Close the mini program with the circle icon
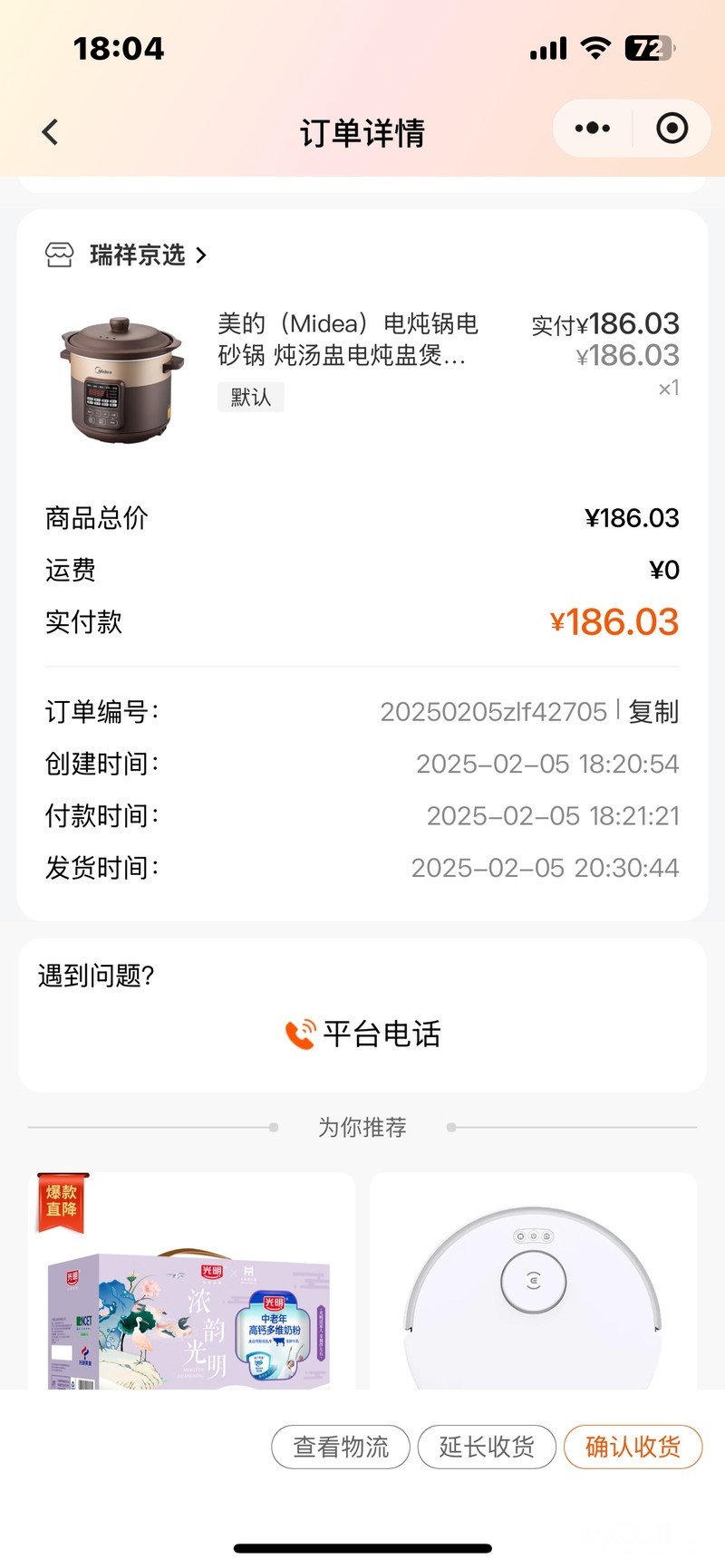725x1568 pixels. pos(672,129)
